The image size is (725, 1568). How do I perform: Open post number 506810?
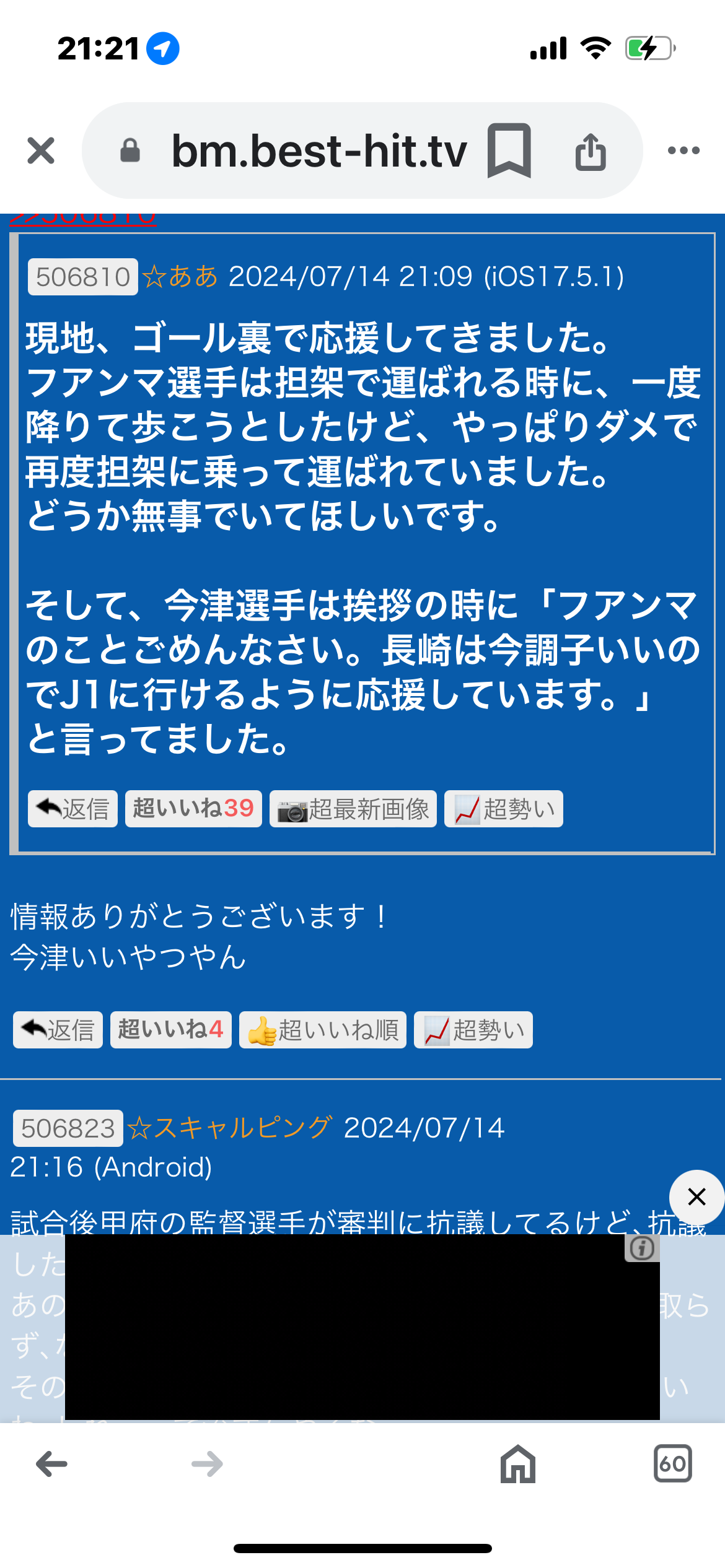[83, 277]
